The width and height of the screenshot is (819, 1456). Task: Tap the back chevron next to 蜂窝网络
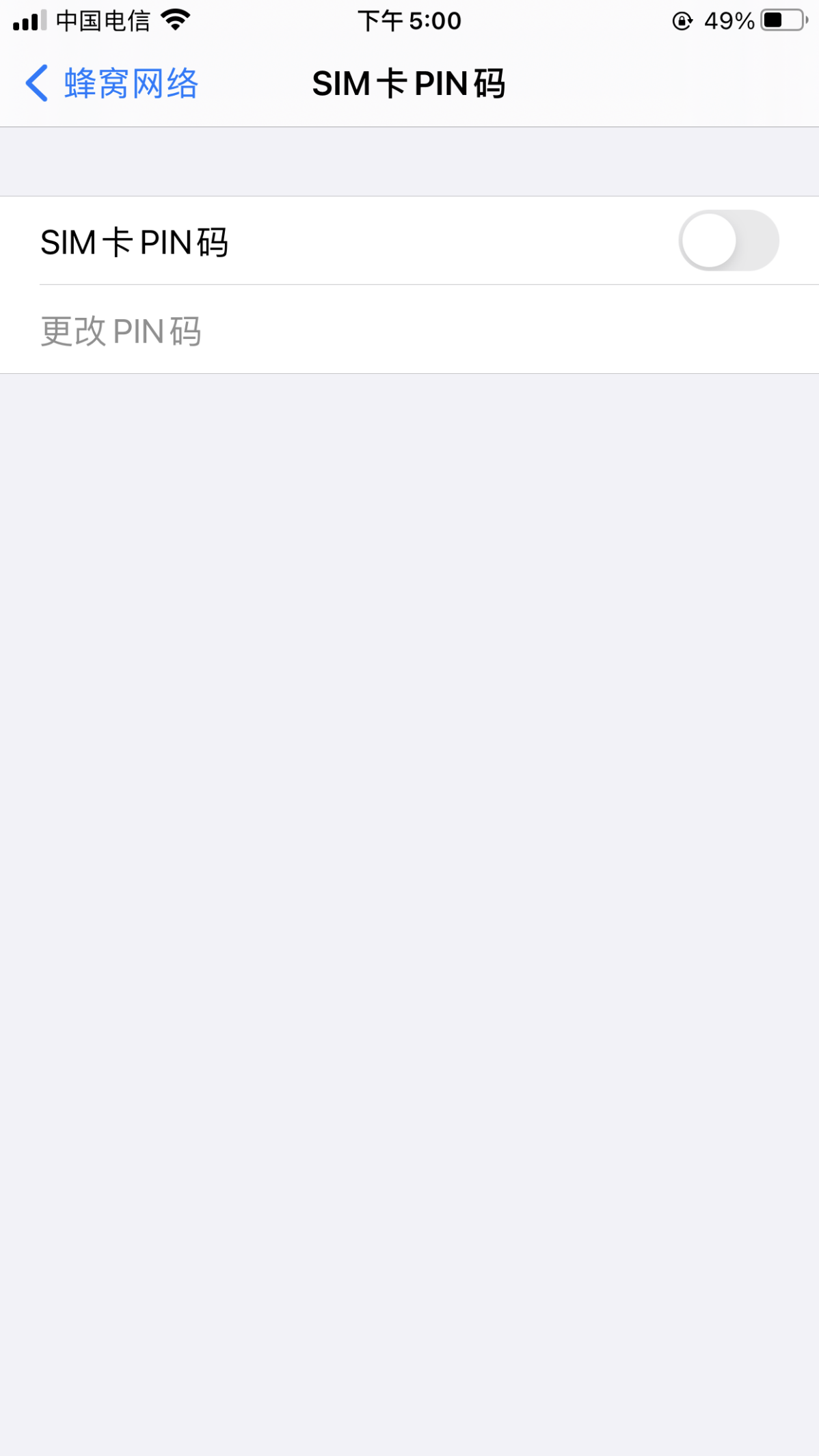35,82
